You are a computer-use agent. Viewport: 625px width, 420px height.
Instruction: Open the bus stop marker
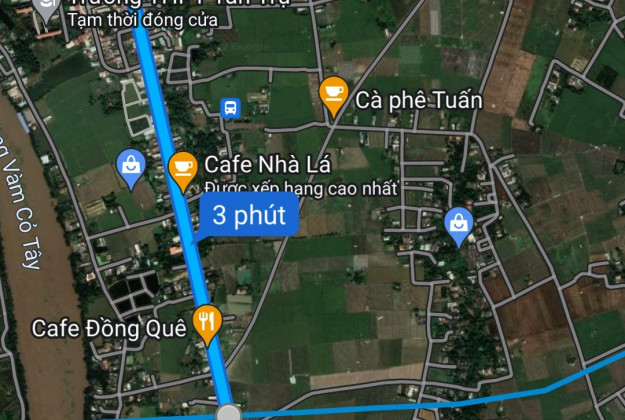230,108
